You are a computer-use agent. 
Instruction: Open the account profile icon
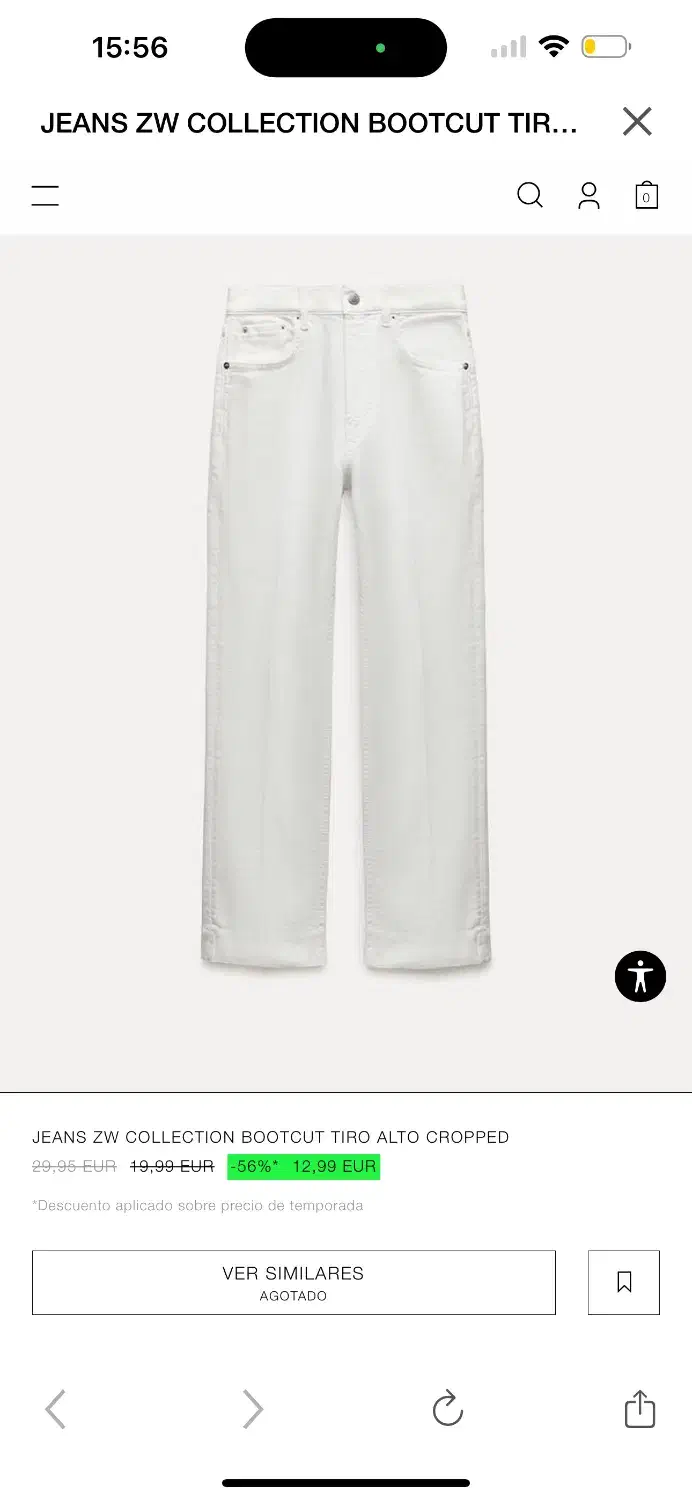[x=589, y=196]
